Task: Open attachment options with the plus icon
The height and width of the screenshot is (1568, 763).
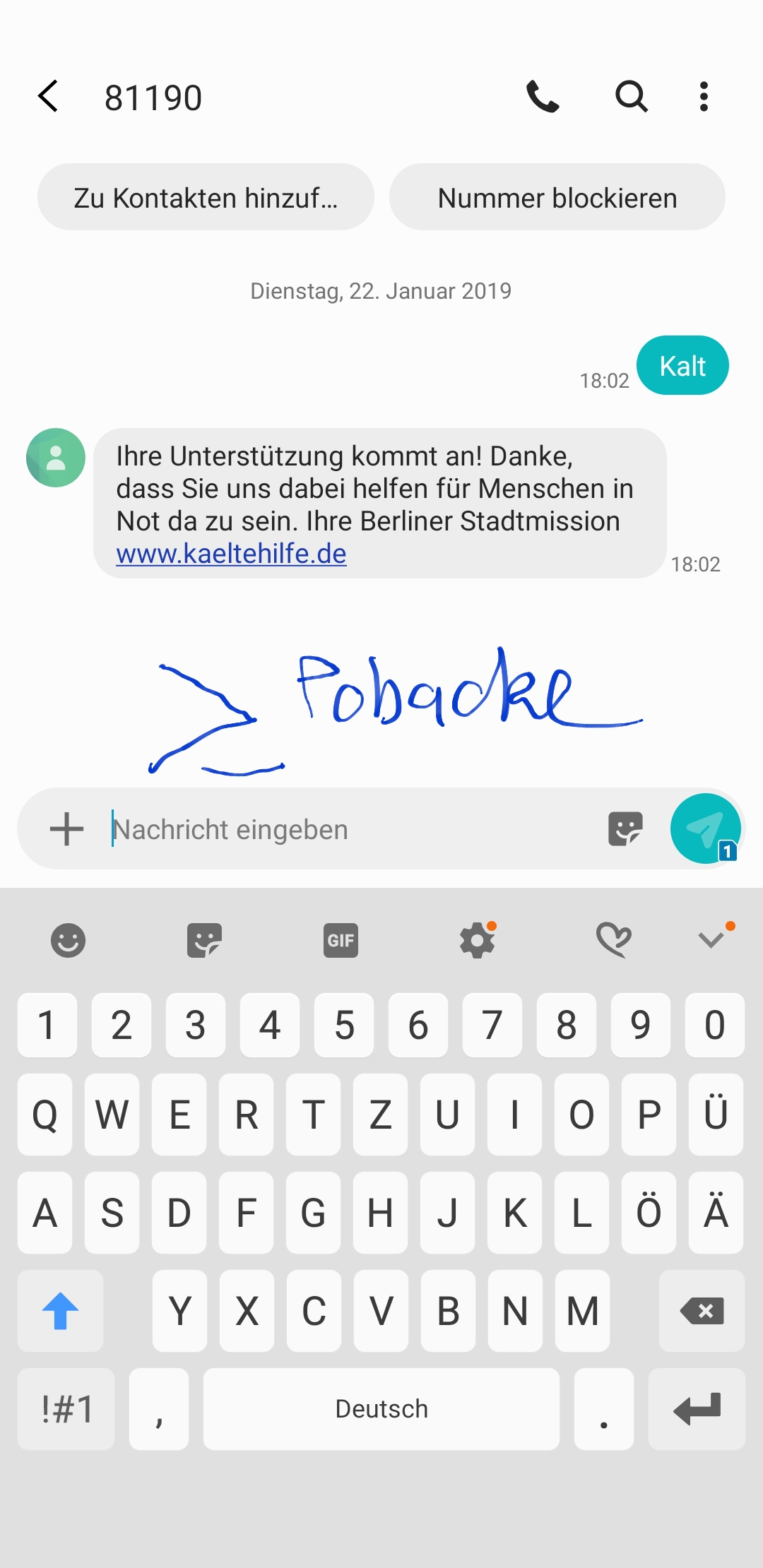Action: pos(67,829)
